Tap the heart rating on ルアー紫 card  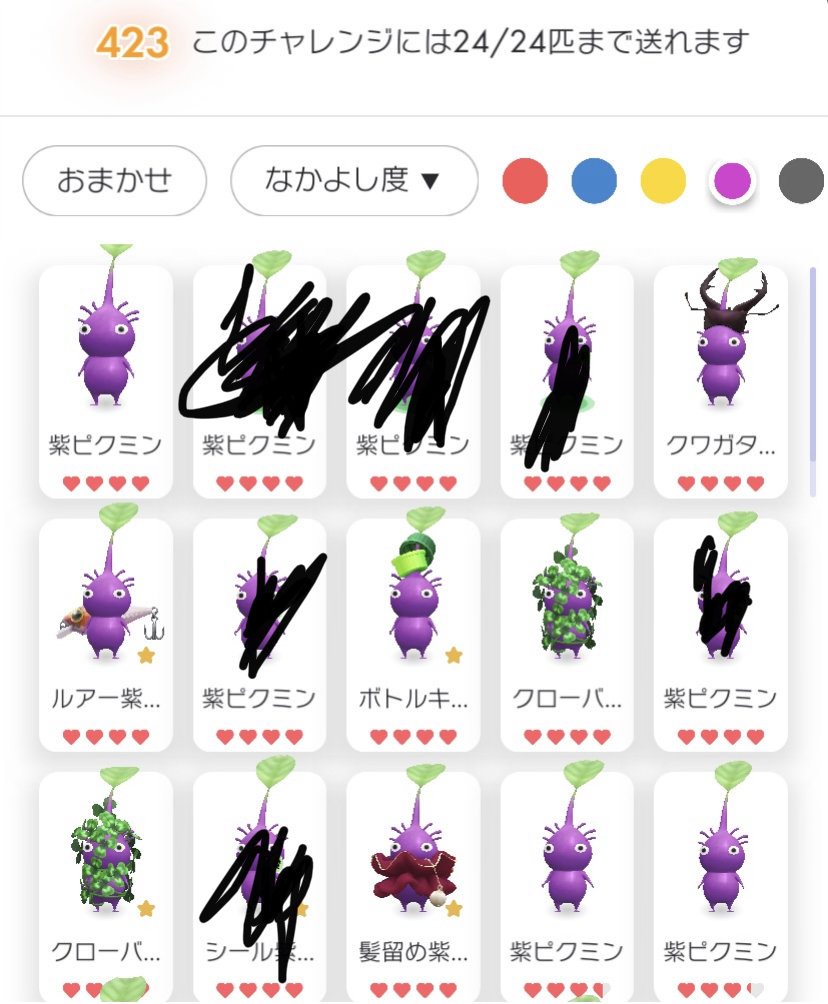(107, 734)
